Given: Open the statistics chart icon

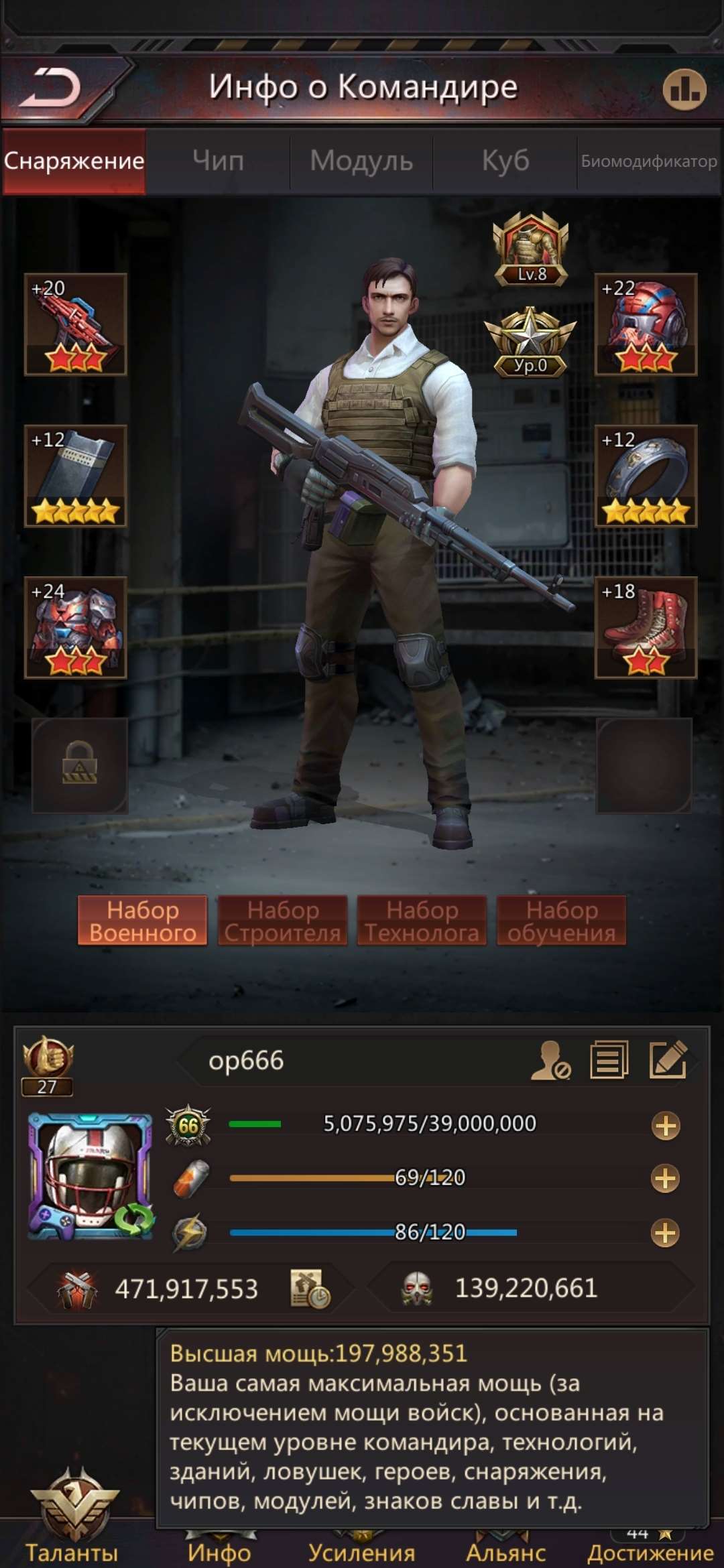Looking at the screenshot, I should 684,89.
